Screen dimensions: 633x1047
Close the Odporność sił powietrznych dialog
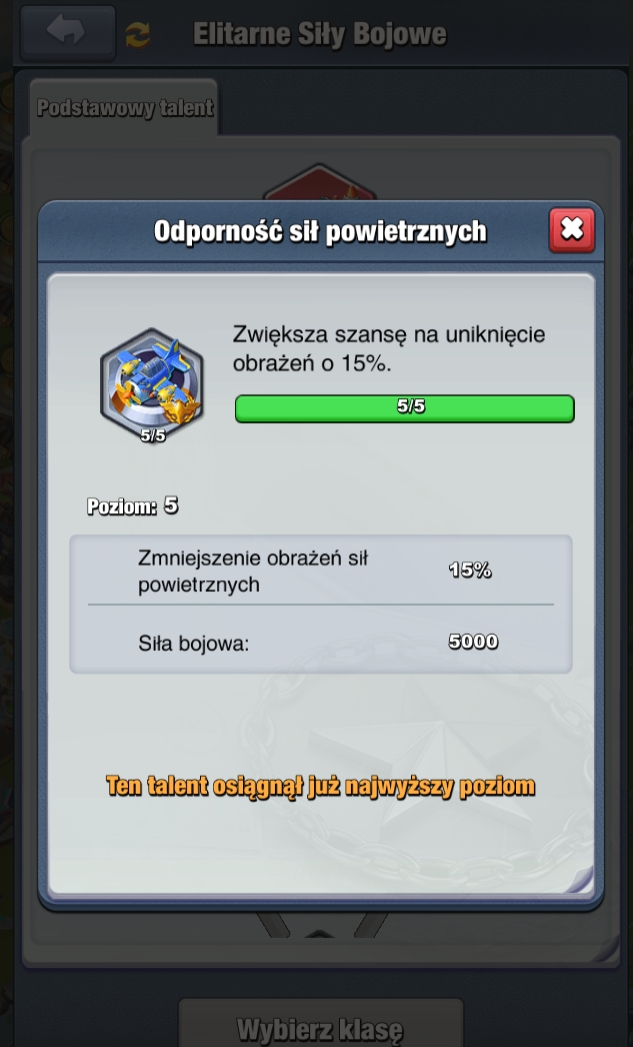pyautogui.click(x=572, y=230)
